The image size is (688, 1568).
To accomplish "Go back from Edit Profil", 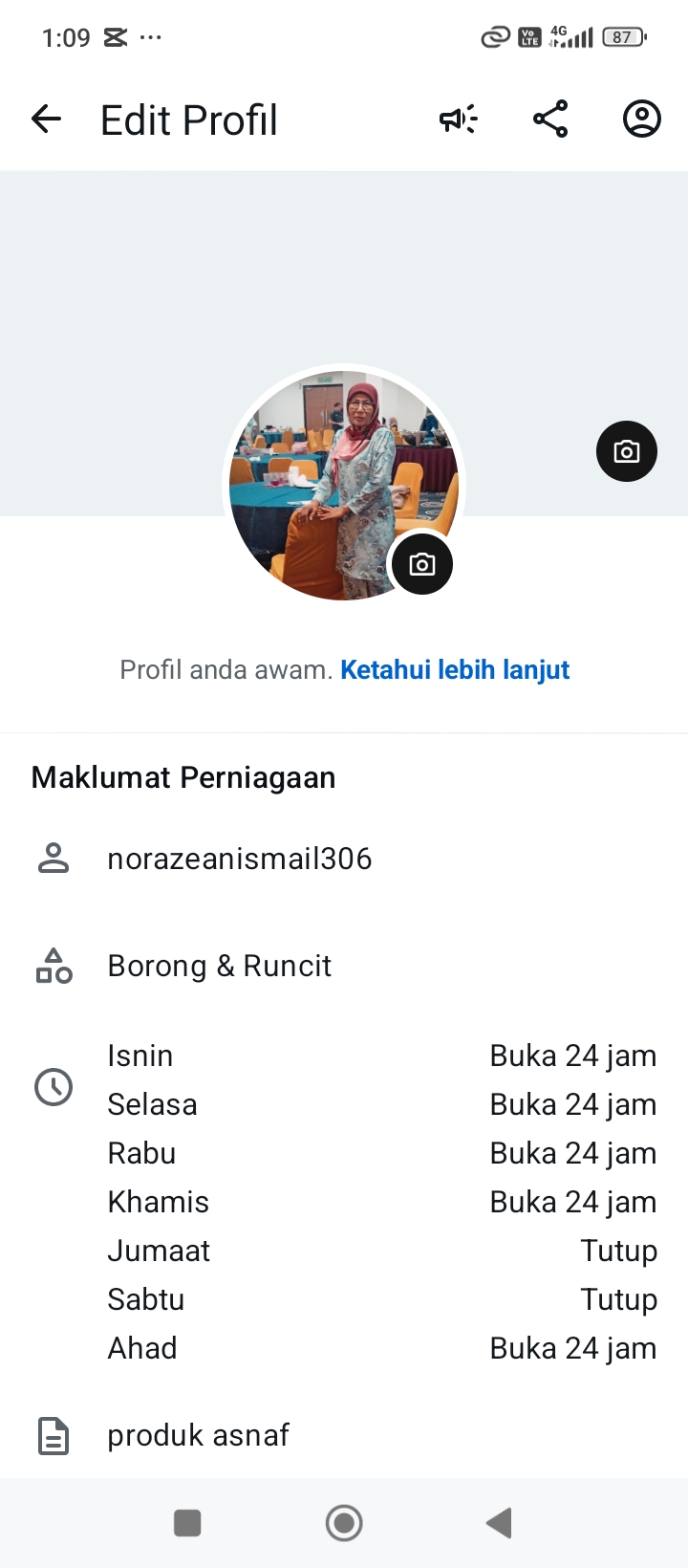I will tap(46, 120).
